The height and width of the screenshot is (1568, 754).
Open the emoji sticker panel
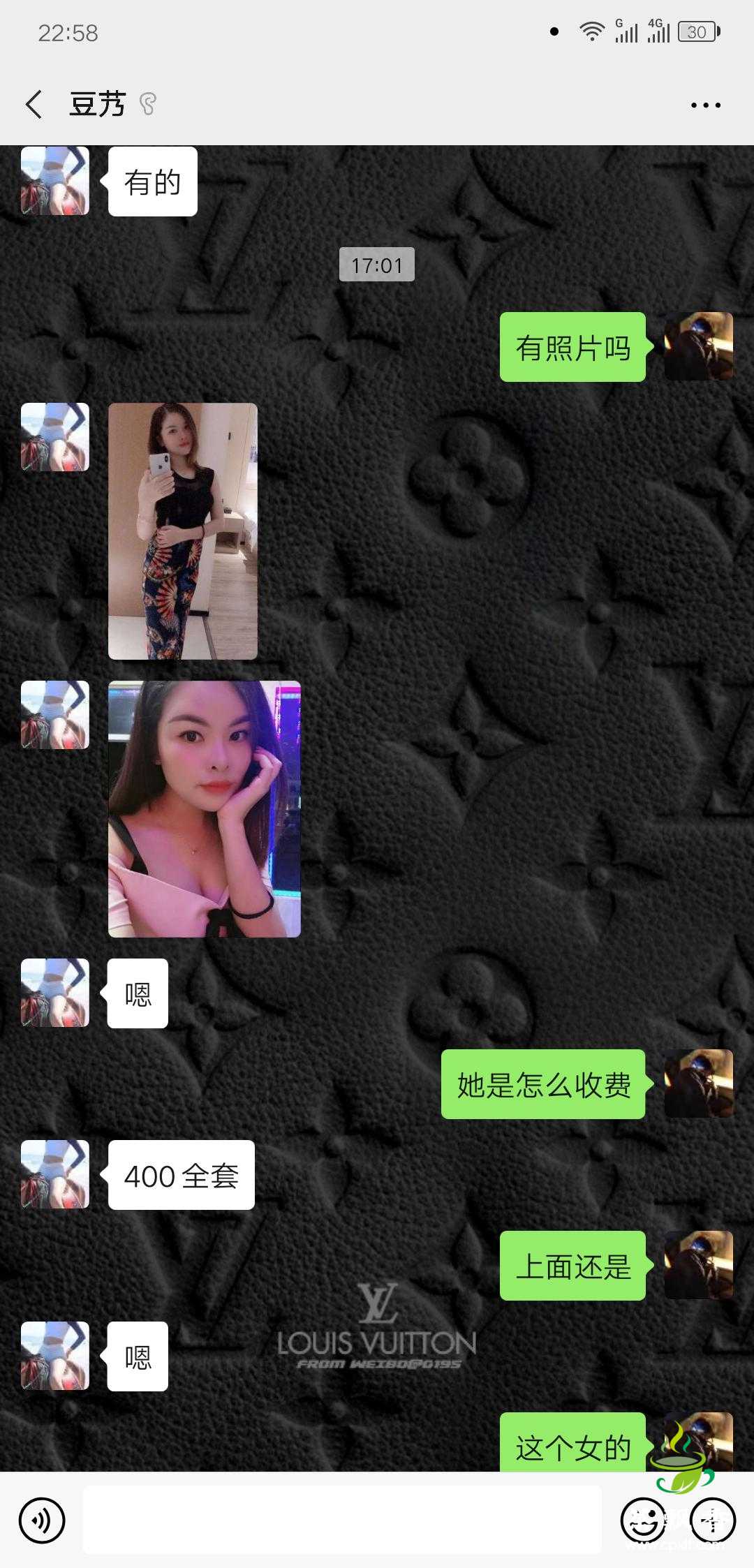[x=643, y=1520]
